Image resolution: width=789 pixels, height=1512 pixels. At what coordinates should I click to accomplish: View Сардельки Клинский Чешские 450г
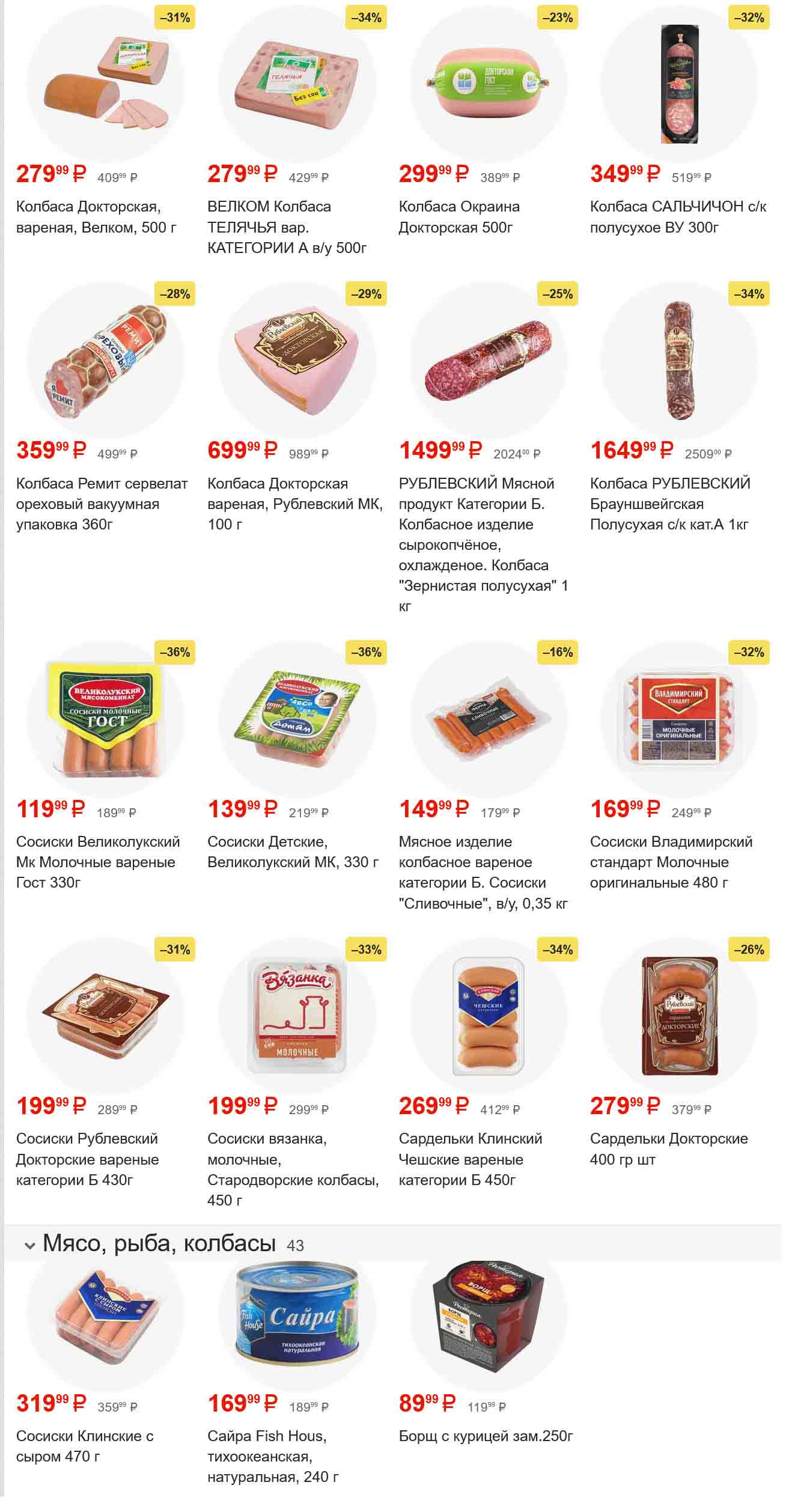coord(470,1159)
